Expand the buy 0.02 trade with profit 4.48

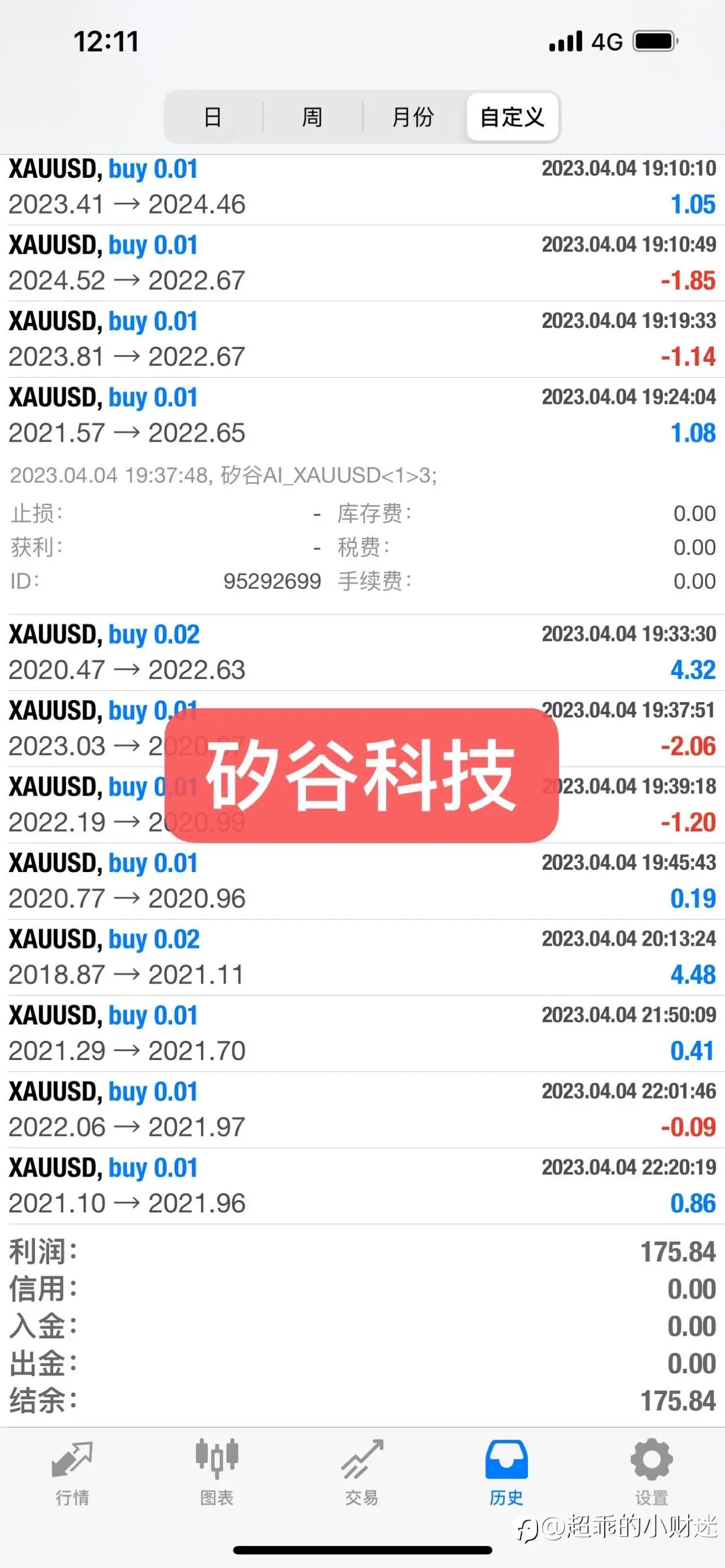[x=362, y=958]
